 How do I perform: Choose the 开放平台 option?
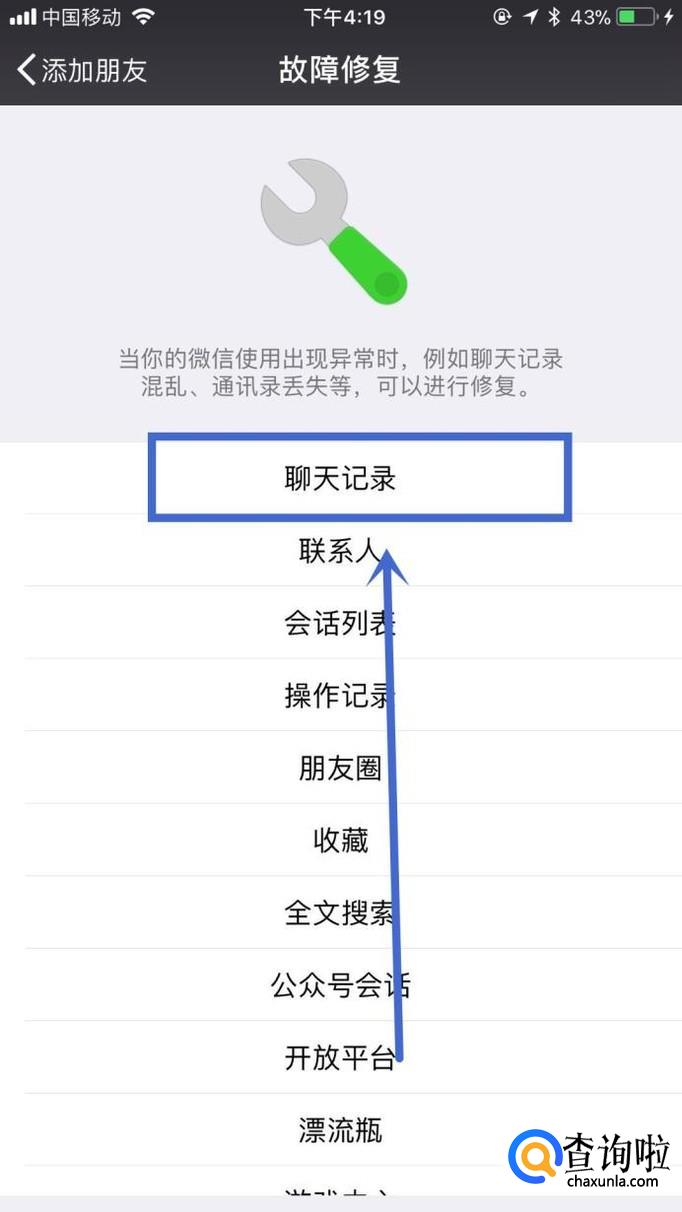tap(340, 1058)
